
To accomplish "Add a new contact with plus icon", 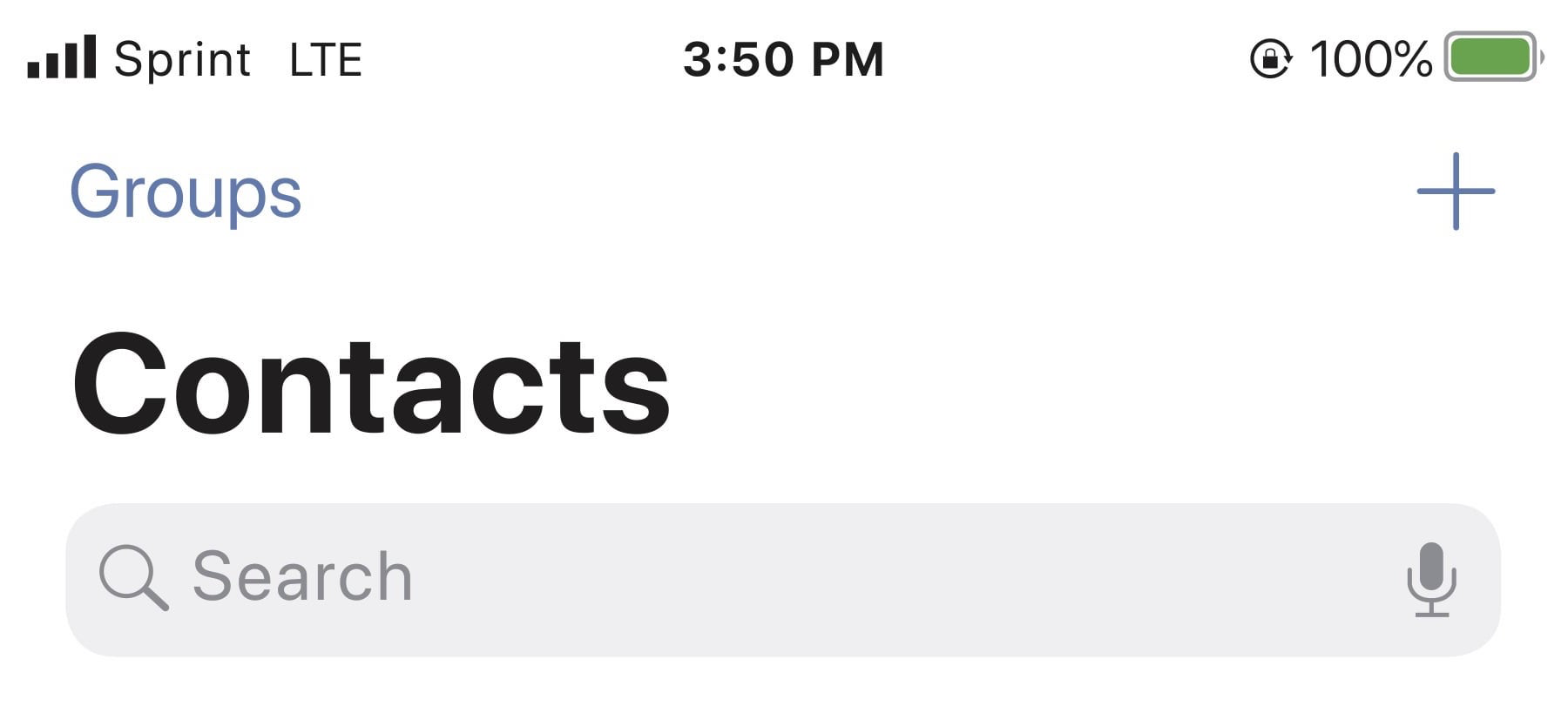I will [1455, 192].
